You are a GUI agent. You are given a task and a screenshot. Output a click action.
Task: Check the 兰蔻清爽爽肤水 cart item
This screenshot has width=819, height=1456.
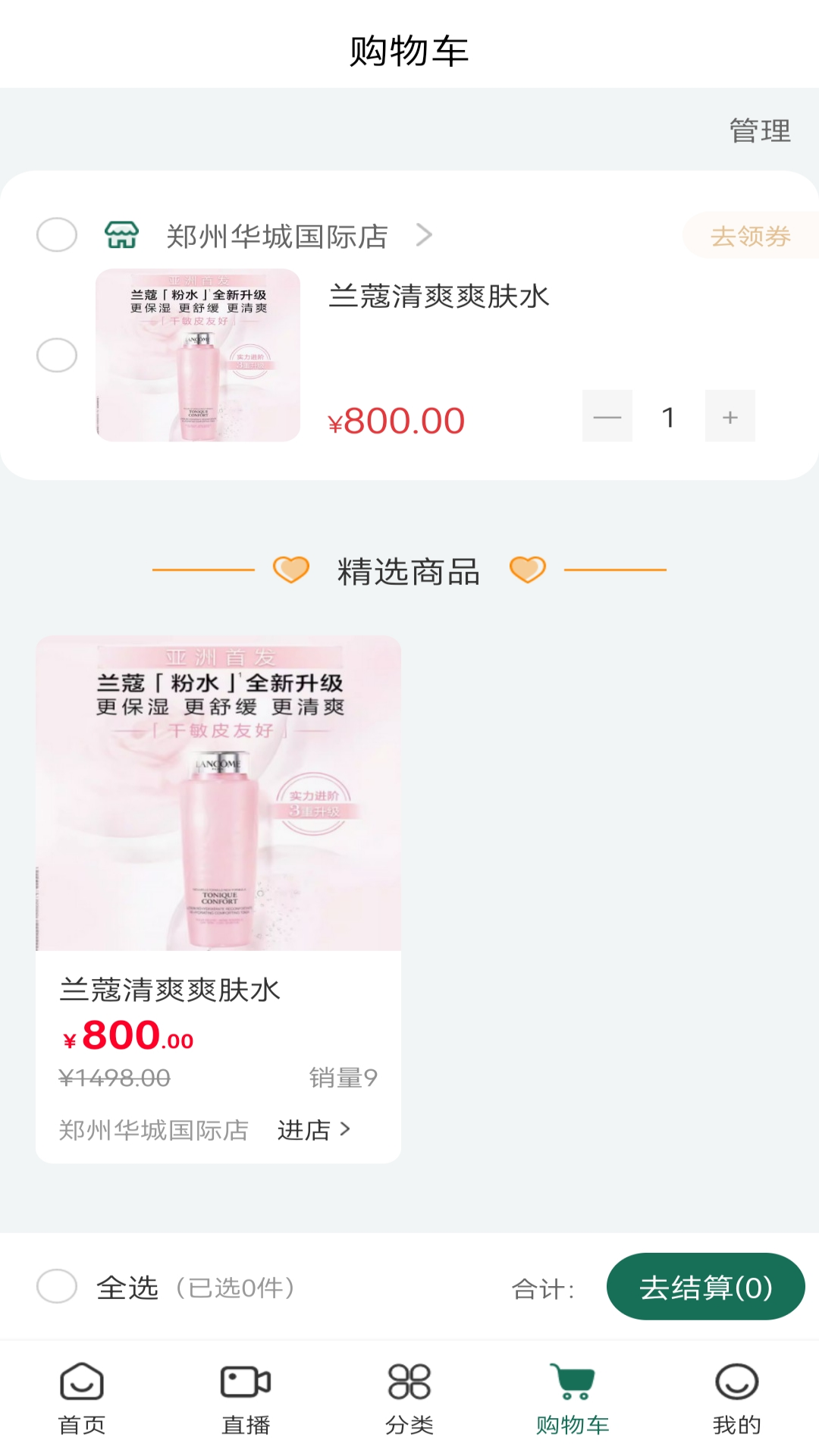pos(57,355)
